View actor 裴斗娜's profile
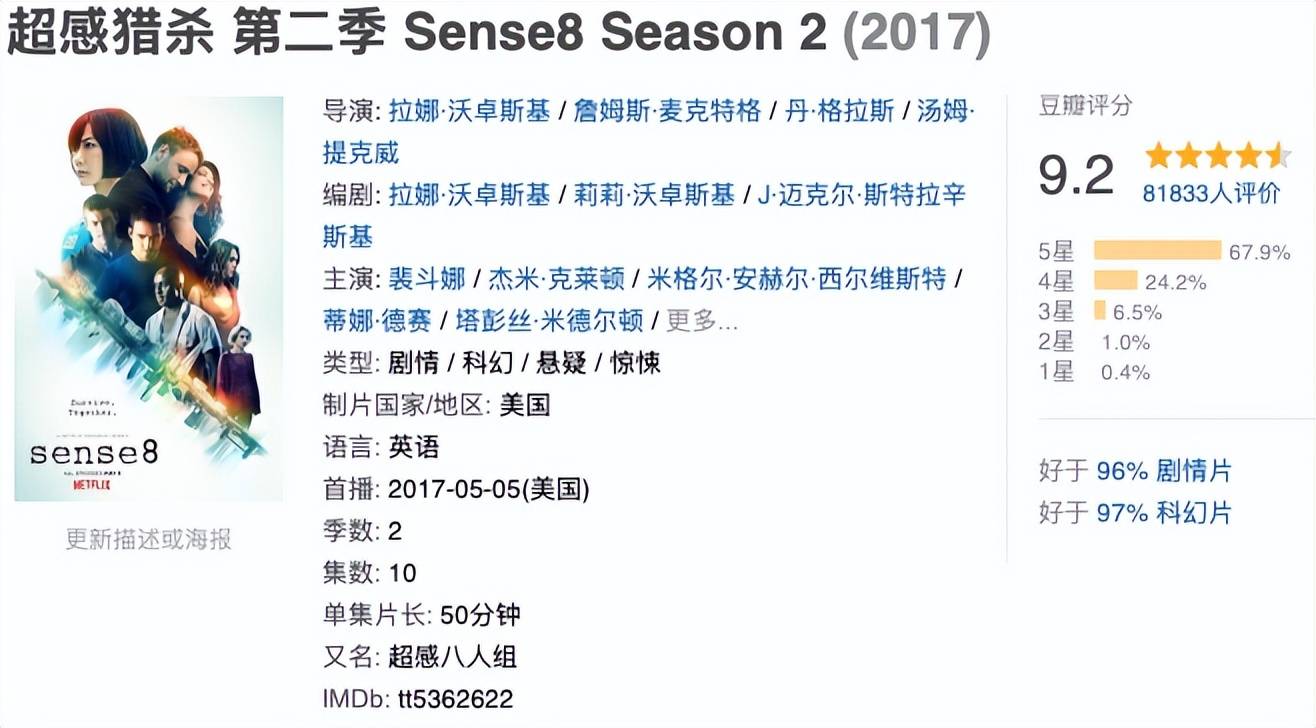Image resolution: width=1316 pixels, height=728 pixels. (426, 278)
